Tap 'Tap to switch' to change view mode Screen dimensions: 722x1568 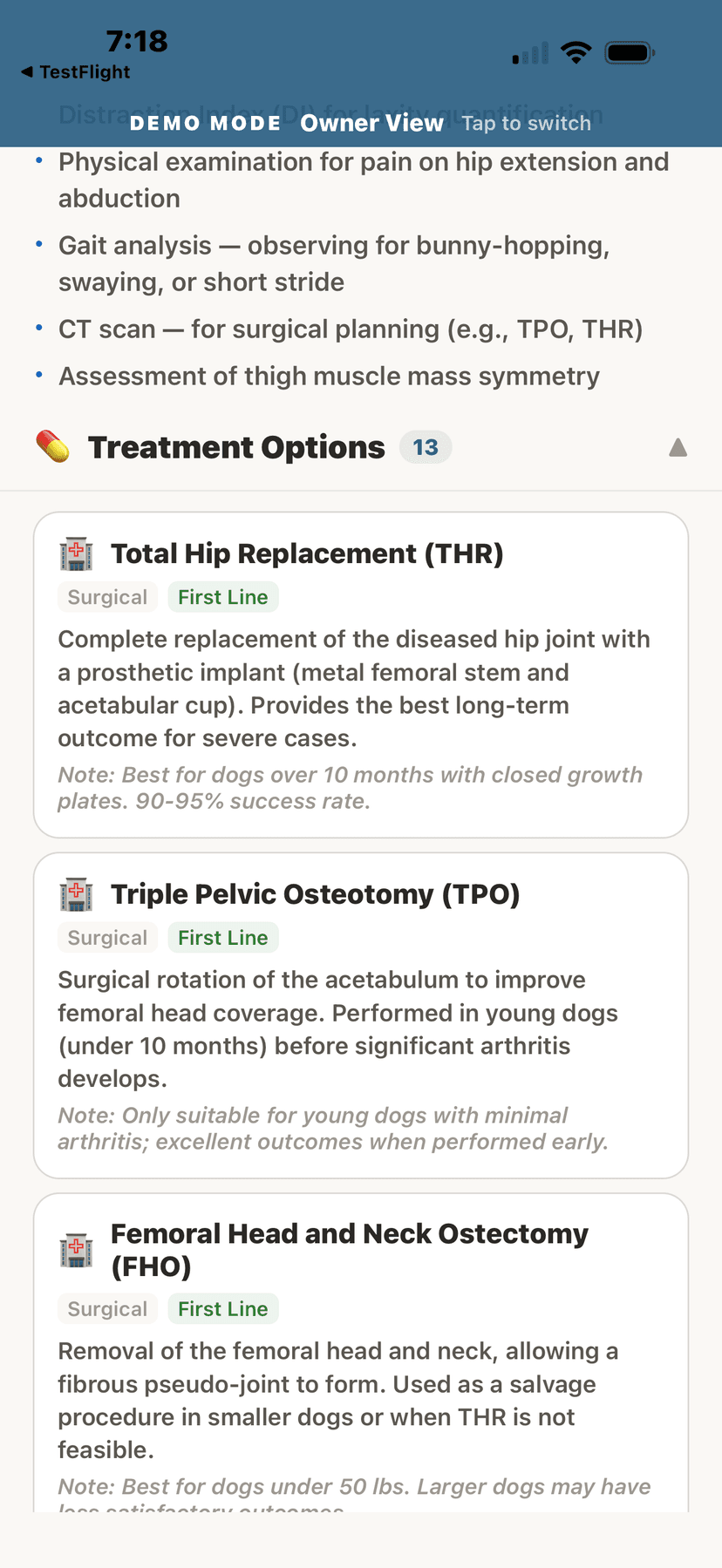point(526,123)
